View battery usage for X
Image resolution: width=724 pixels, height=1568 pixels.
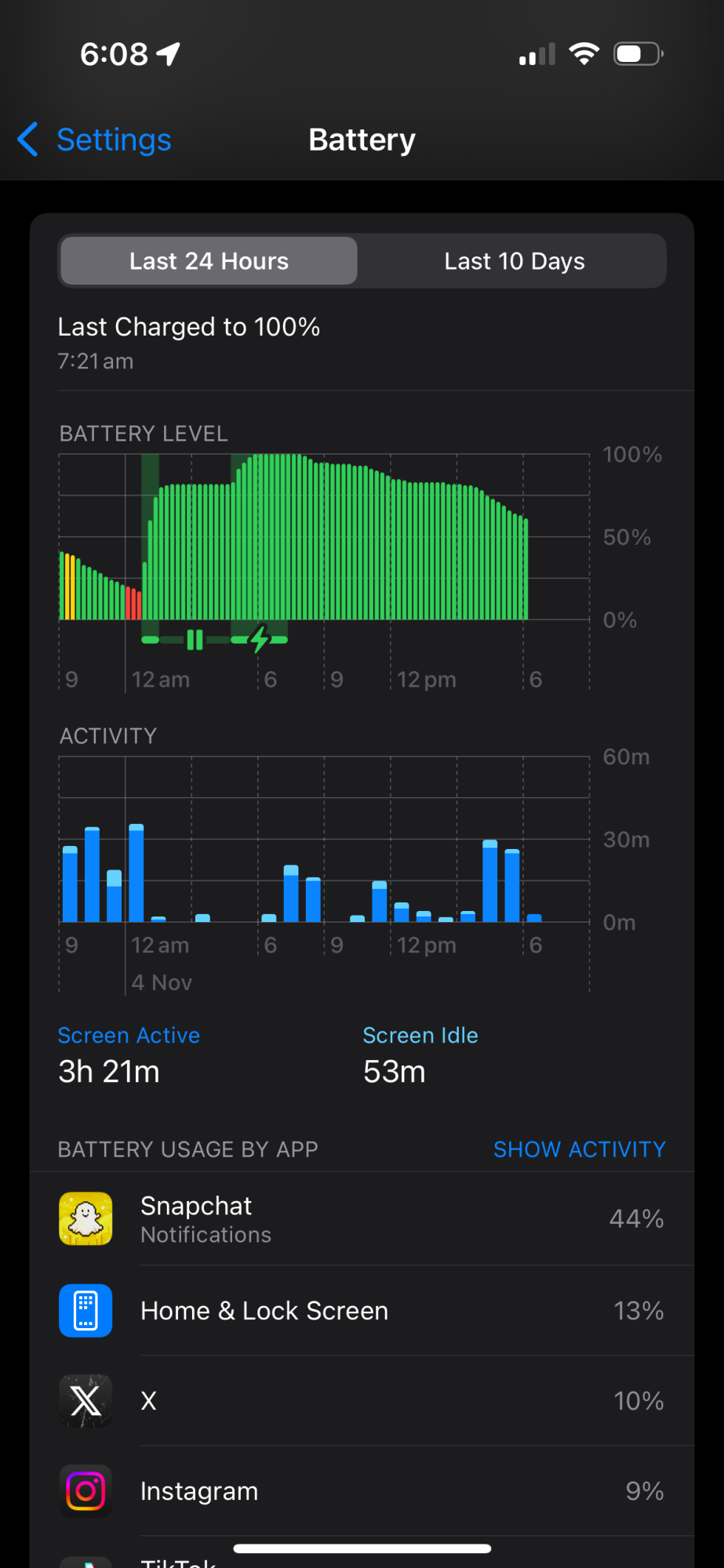click(x=362, y=1401)
